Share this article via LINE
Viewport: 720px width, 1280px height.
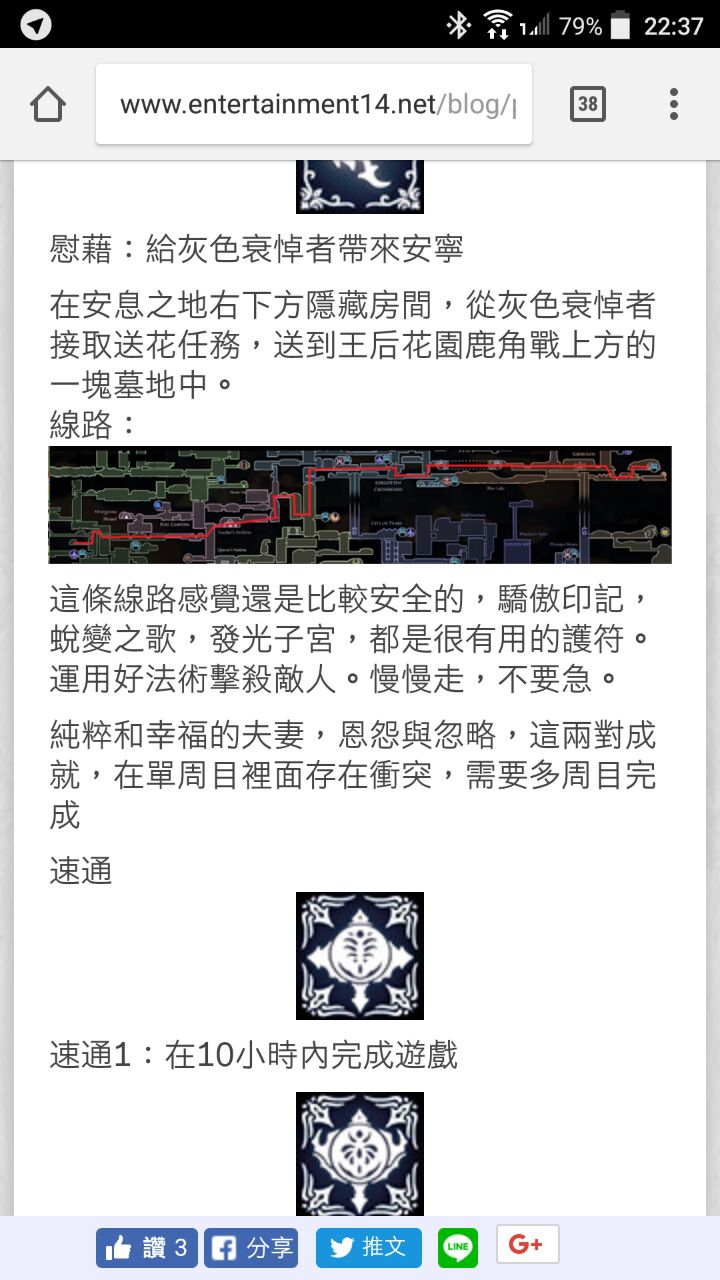coord(458,1248)
